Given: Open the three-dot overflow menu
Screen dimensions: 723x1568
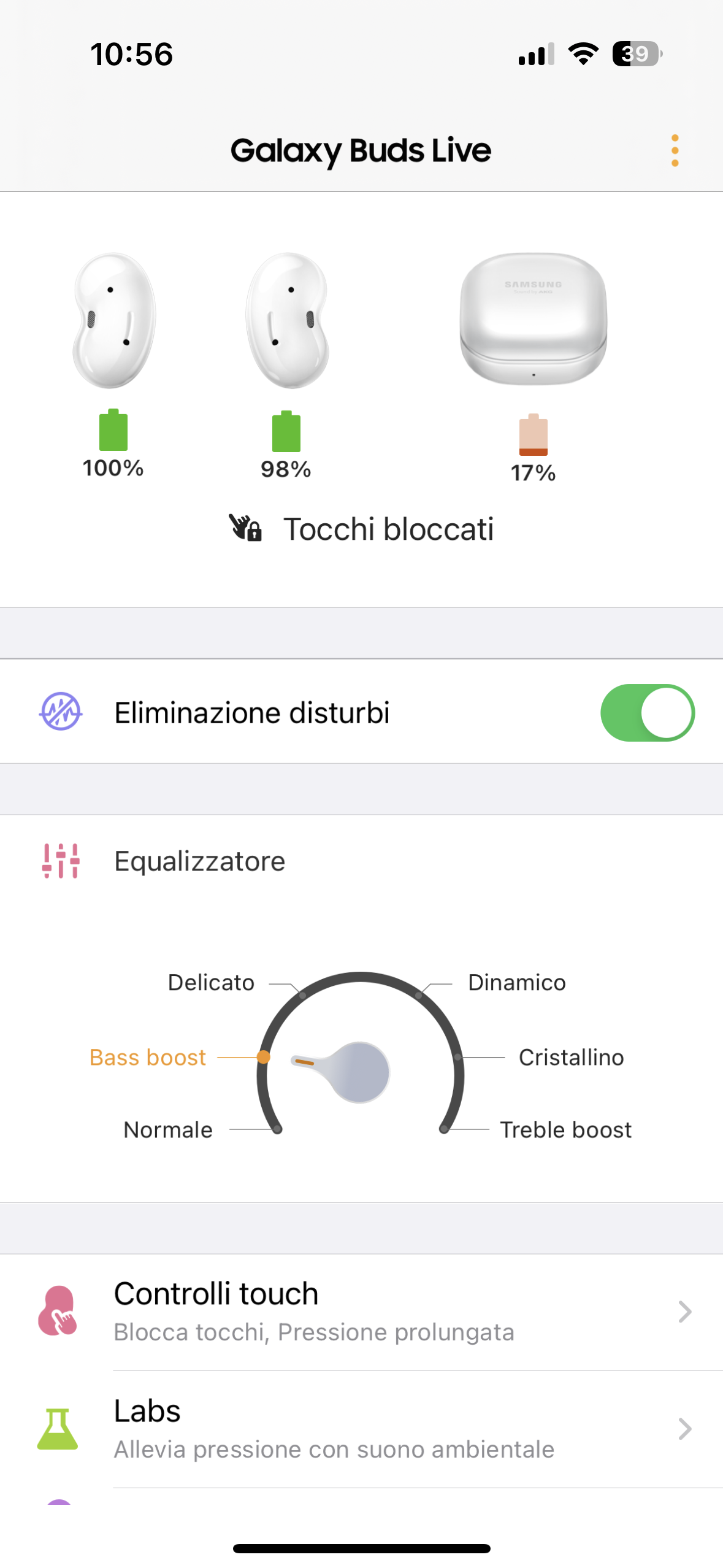Looking at the screenshot, I should (675, 150).
